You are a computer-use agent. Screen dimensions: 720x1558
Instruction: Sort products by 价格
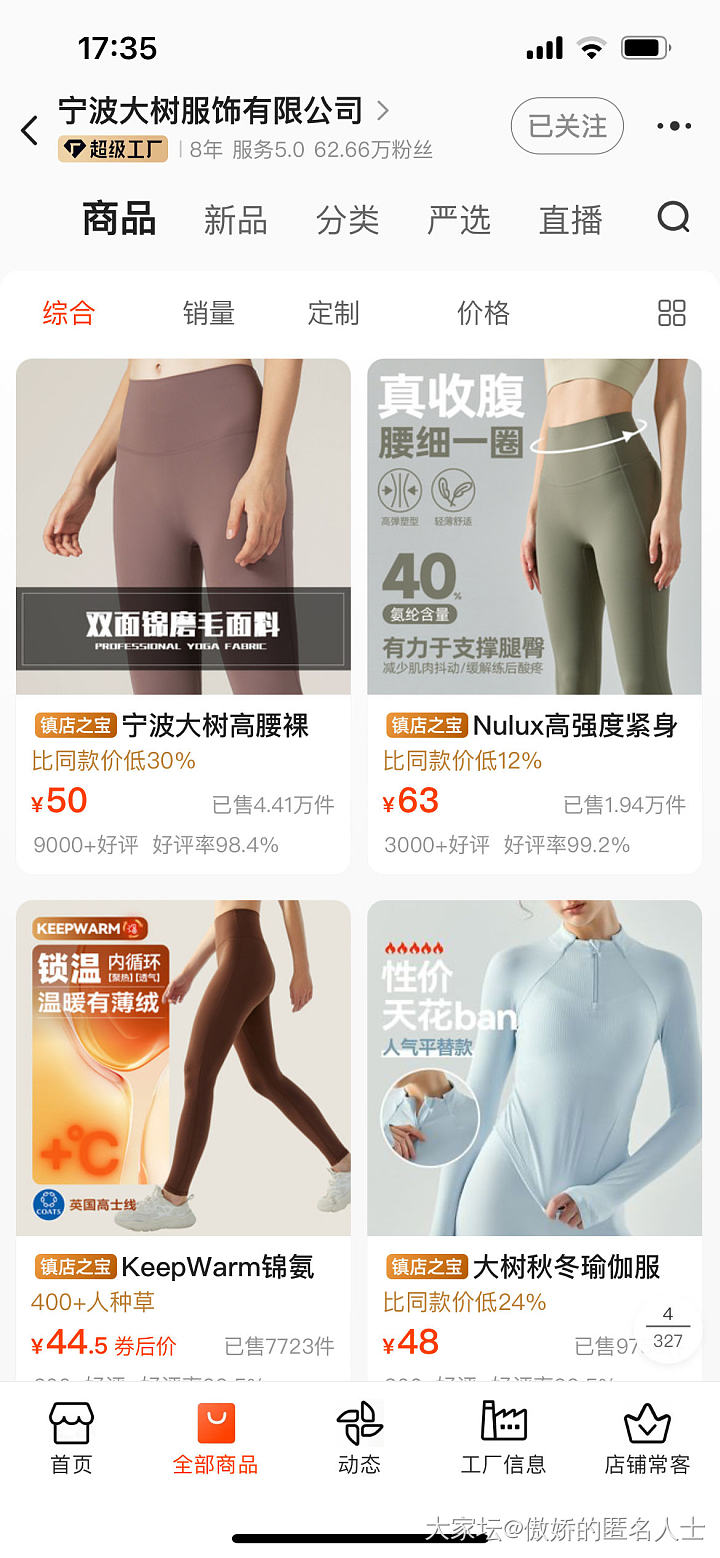(483, 313)
